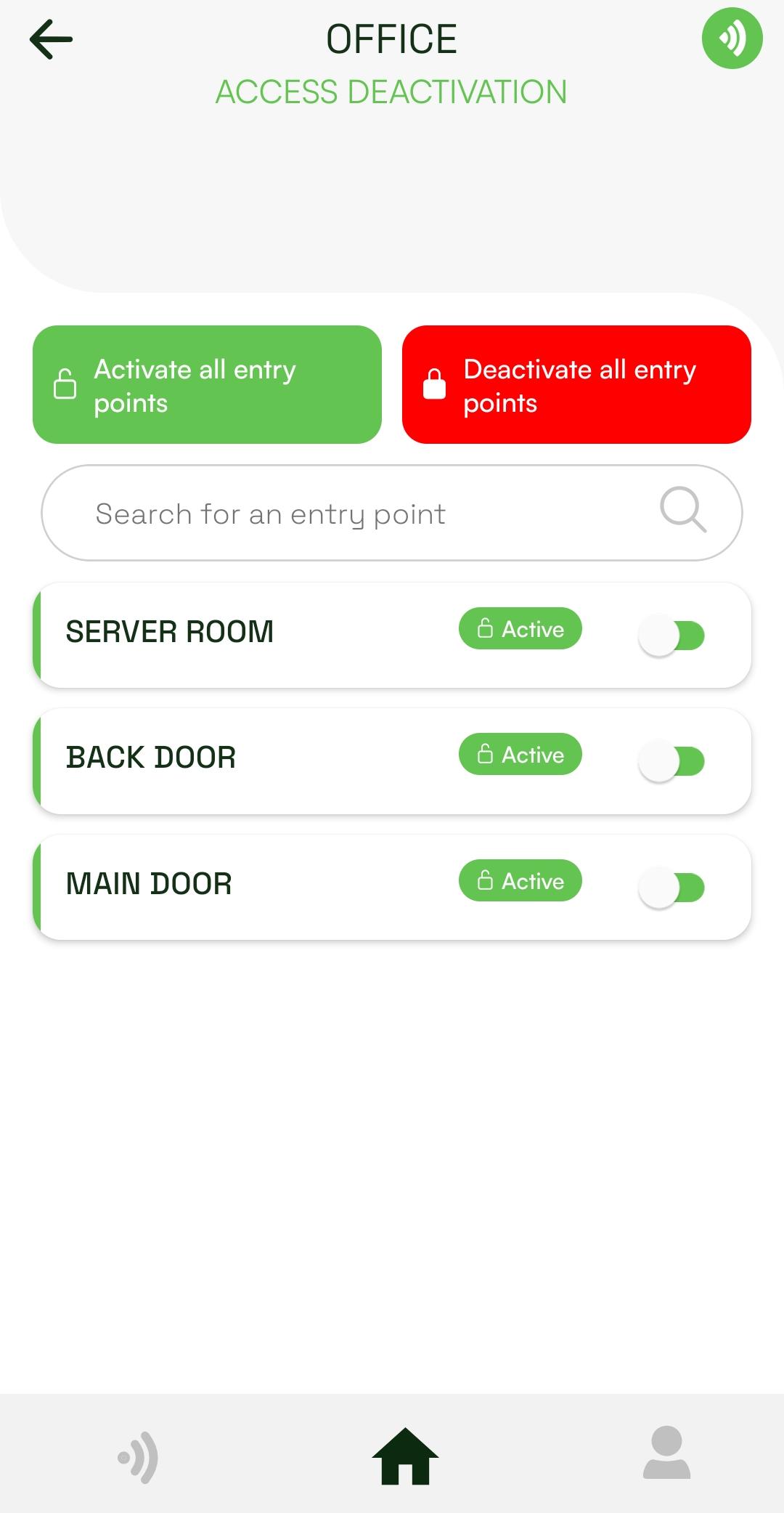Toggle the Back Door access switch
Image resolution: width=784 pixels, height=1513 pixels.
tap(672, 761)
